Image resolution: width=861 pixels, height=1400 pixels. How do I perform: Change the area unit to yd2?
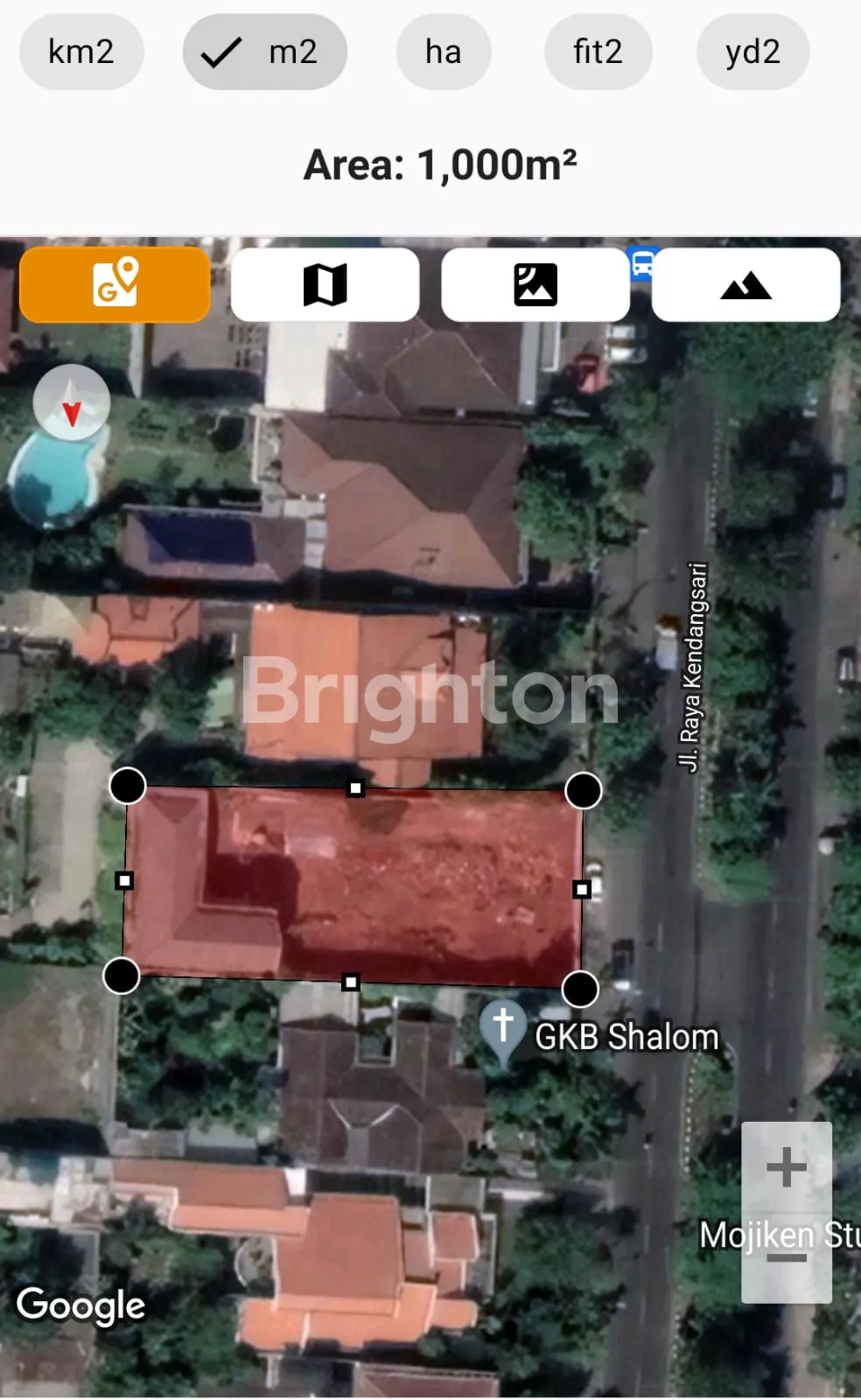752,52
